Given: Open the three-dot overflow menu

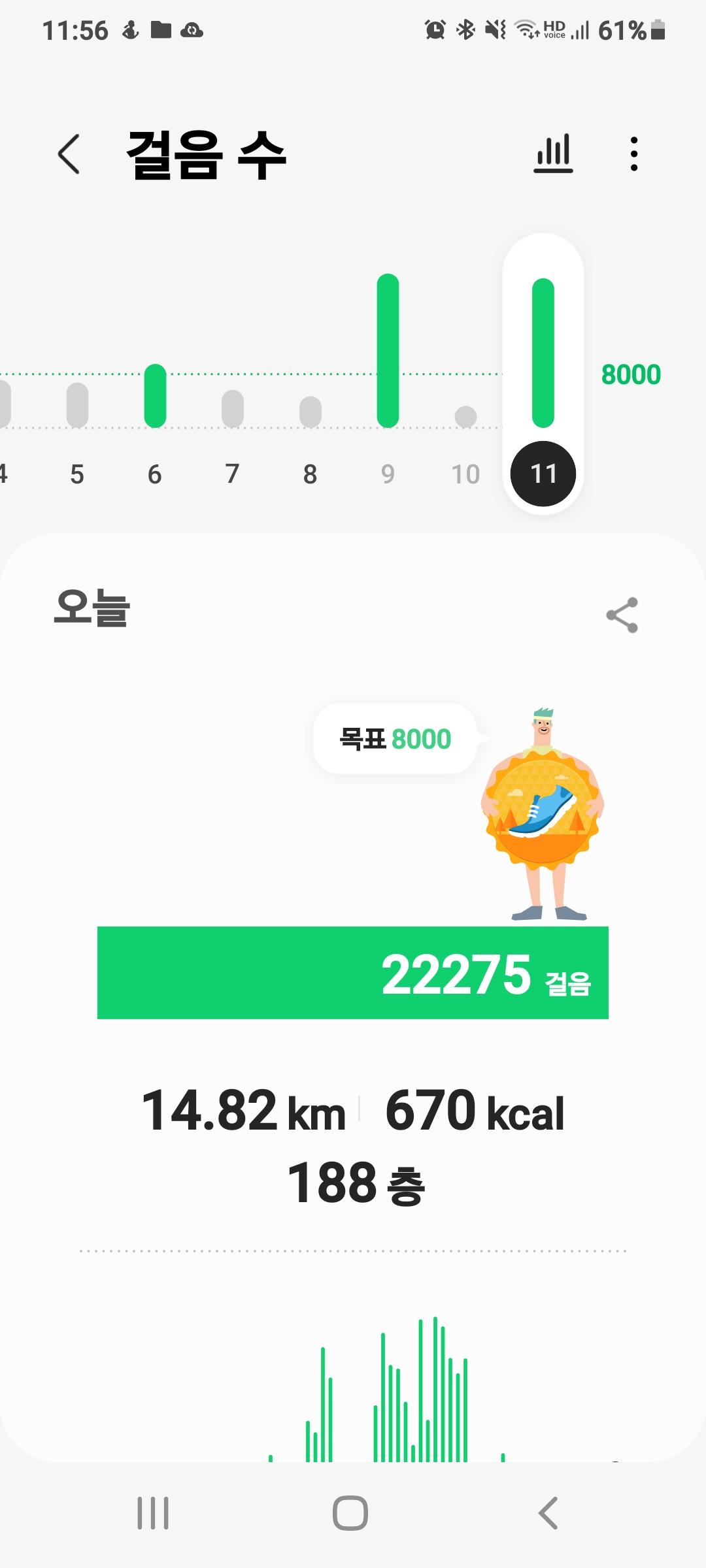Looking at the screenshot, I should pos(633,154).
